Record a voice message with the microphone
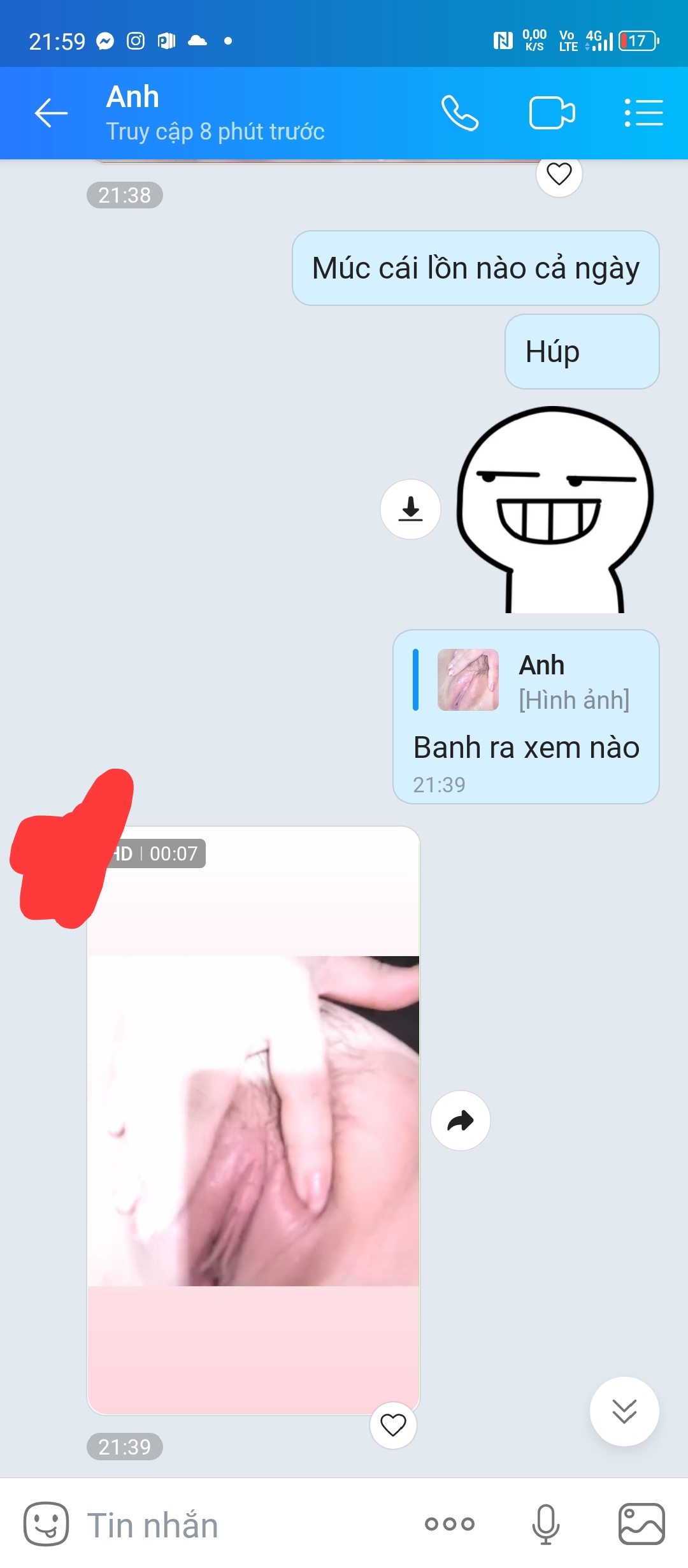This screenshot has width=688, height=1568. pyautogui.click(x=546, y=1524)
